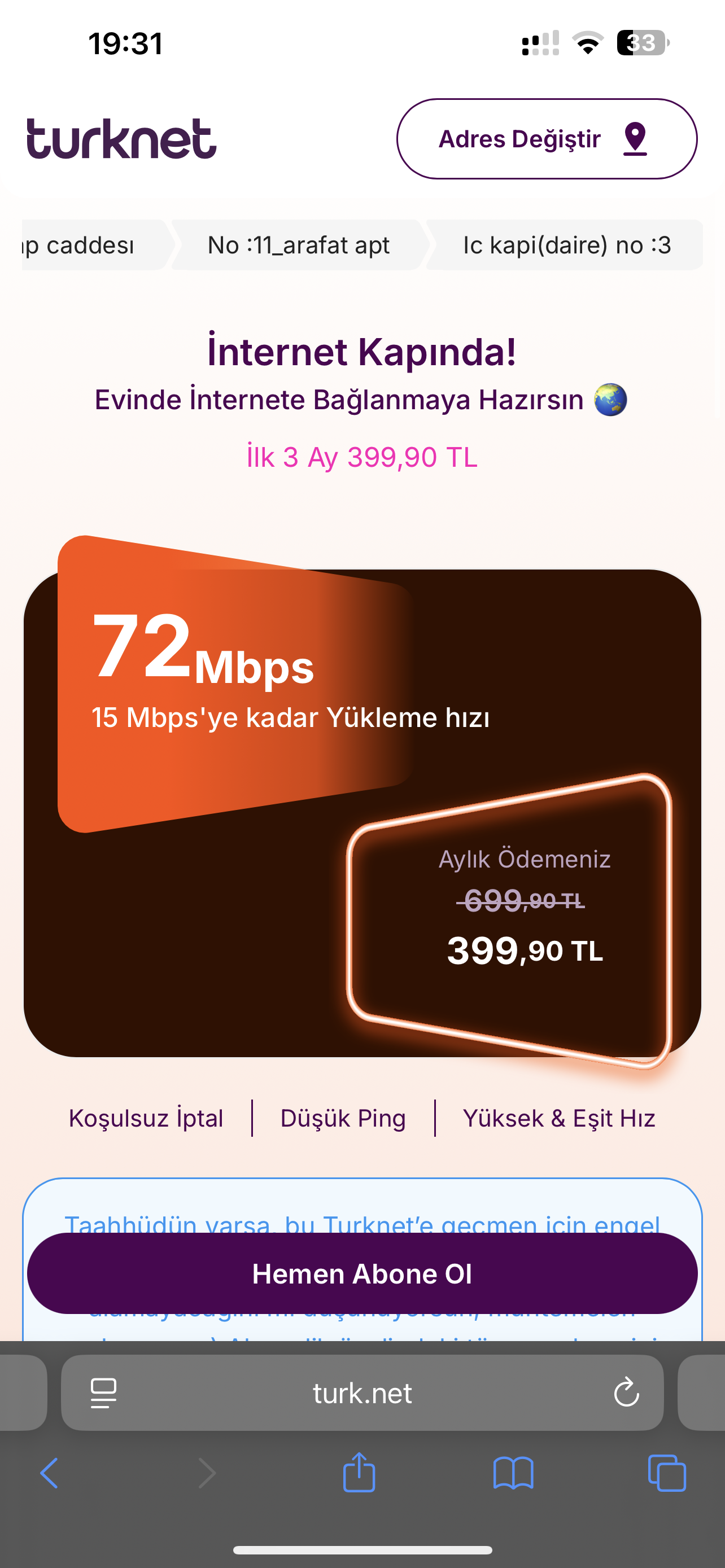
Task: Go back to the previous page
Action: (49, 1473)
